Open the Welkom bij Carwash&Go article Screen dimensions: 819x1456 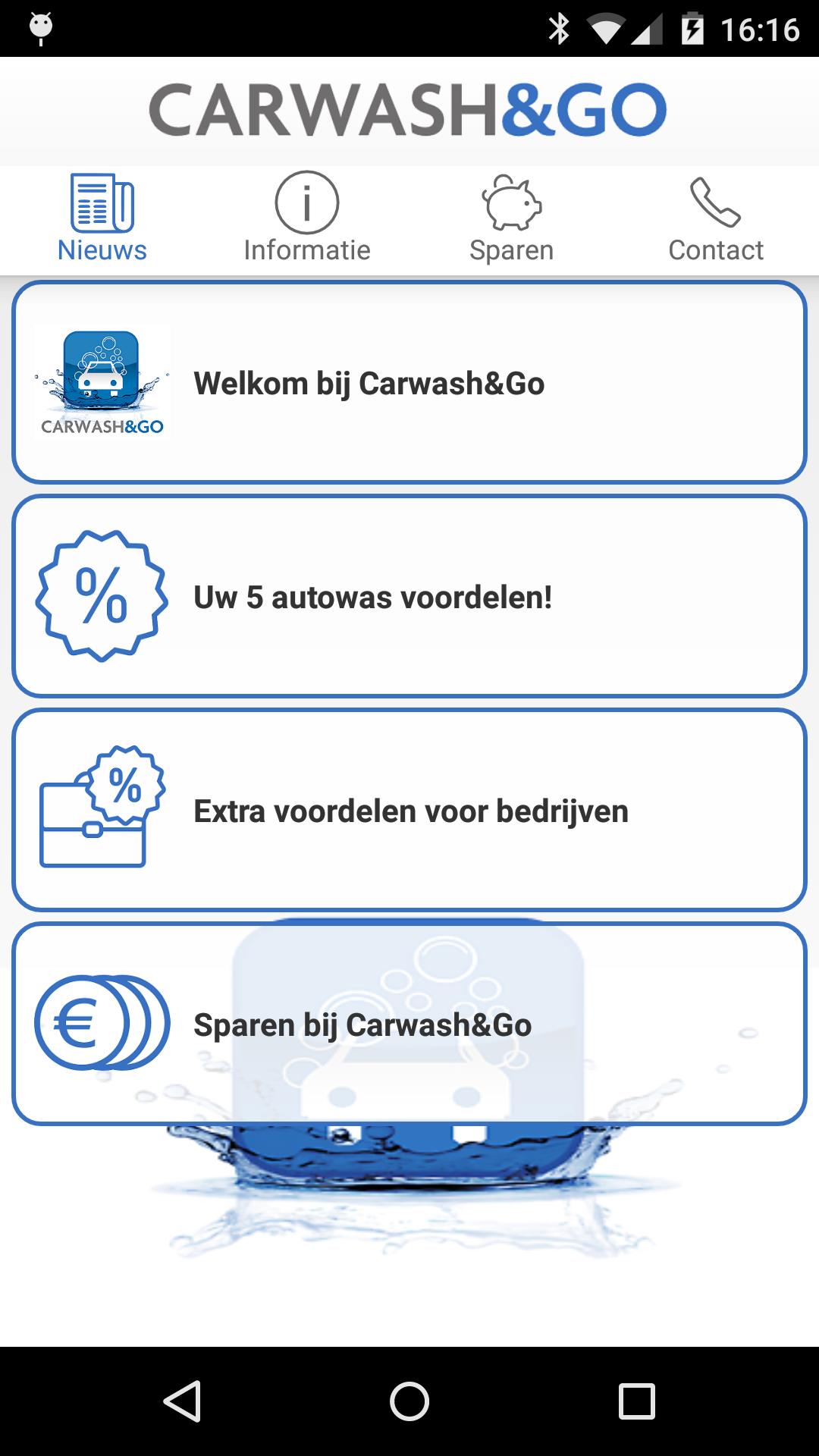409,381
